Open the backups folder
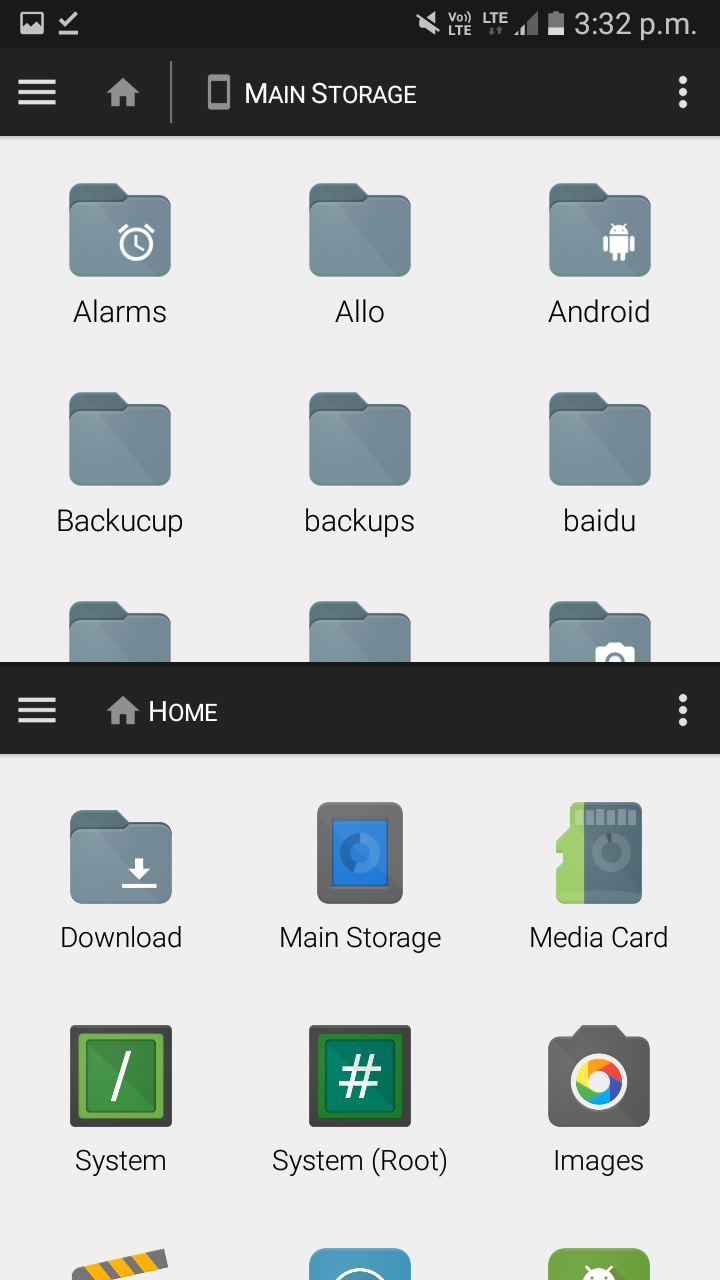 point(360,464)
